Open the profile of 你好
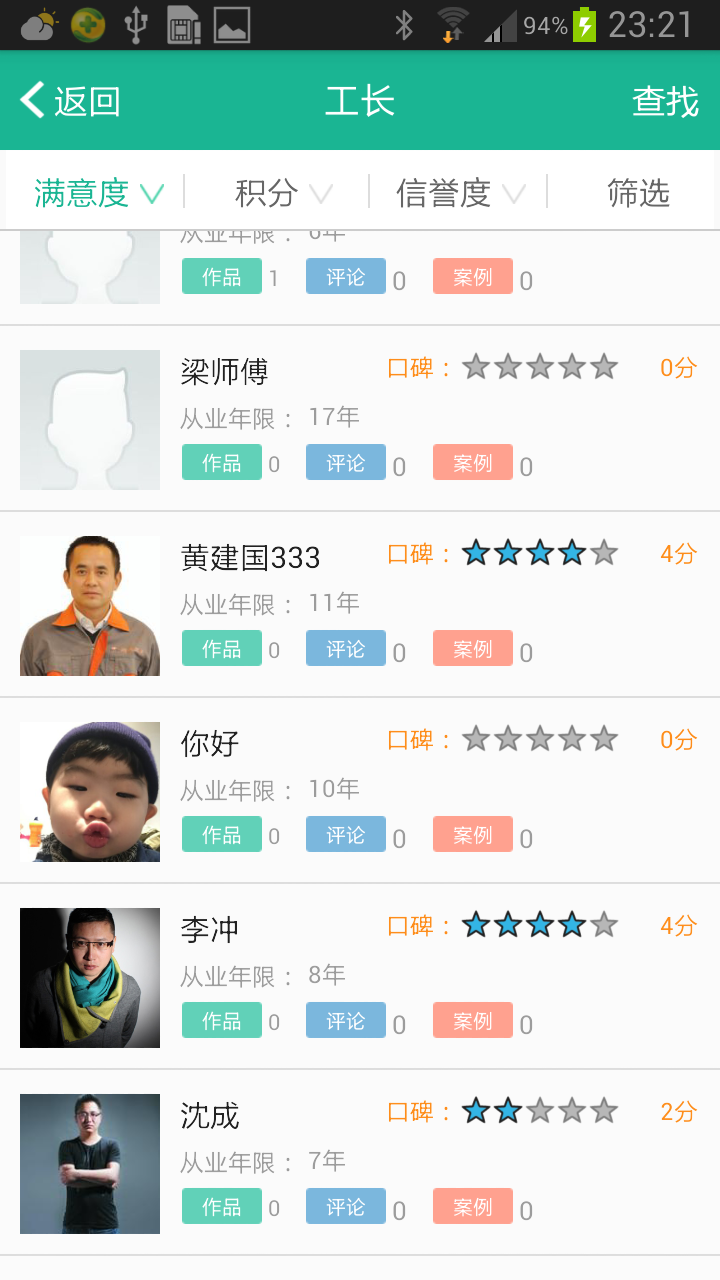 pyautogui.click(x=360, y=791)
